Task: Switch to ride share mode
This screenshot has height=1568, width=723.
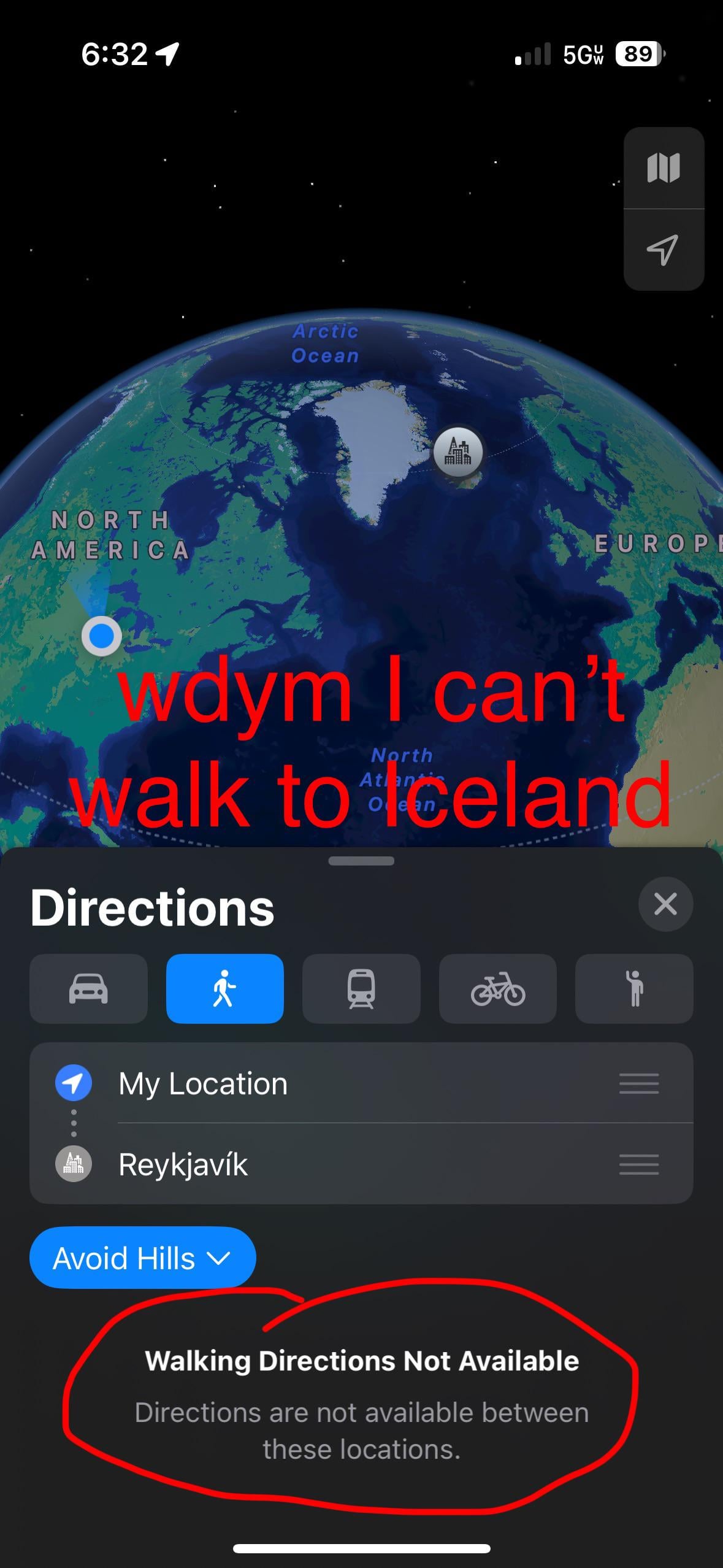Action: coord(634,989)
